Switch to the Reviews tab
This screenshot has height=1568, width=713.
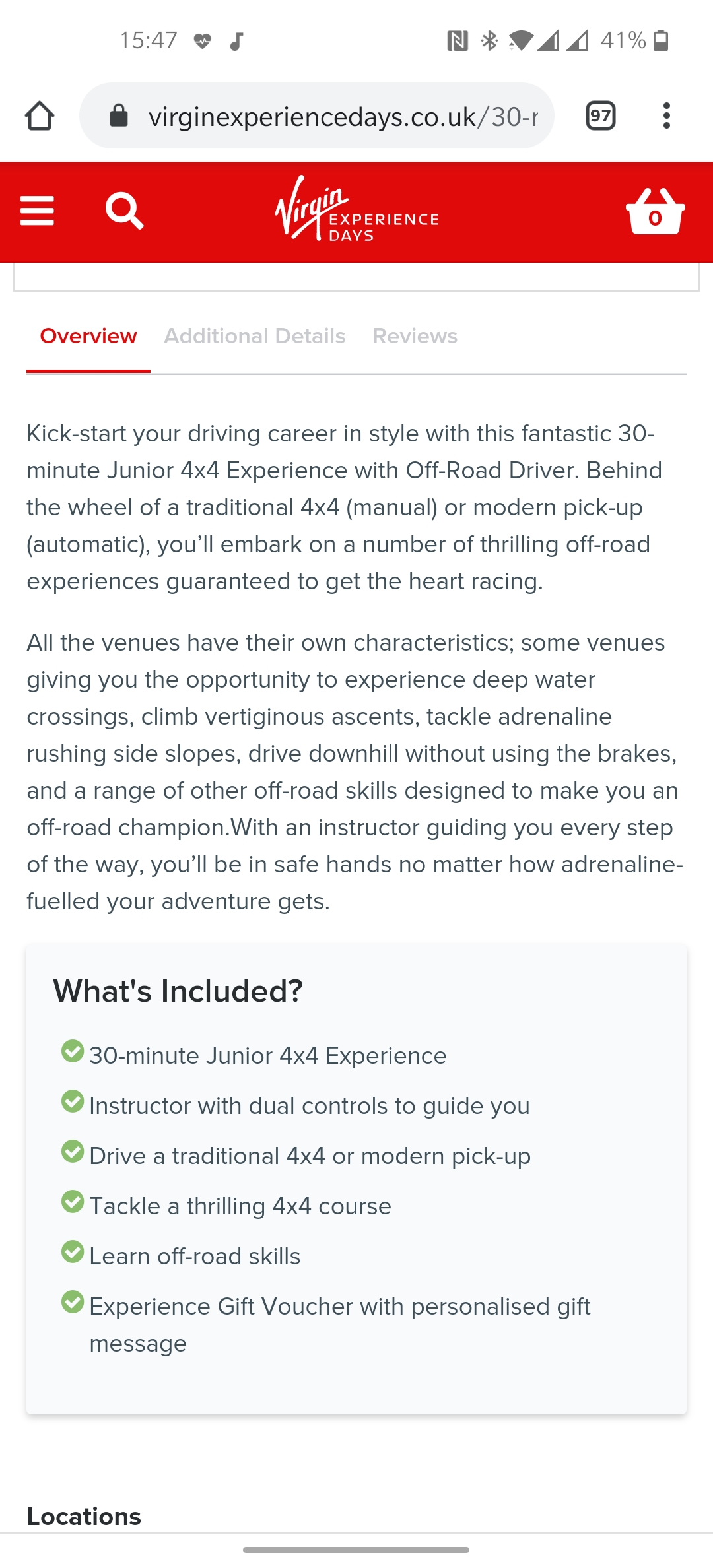pyautogui.click(x=415, y=336)
